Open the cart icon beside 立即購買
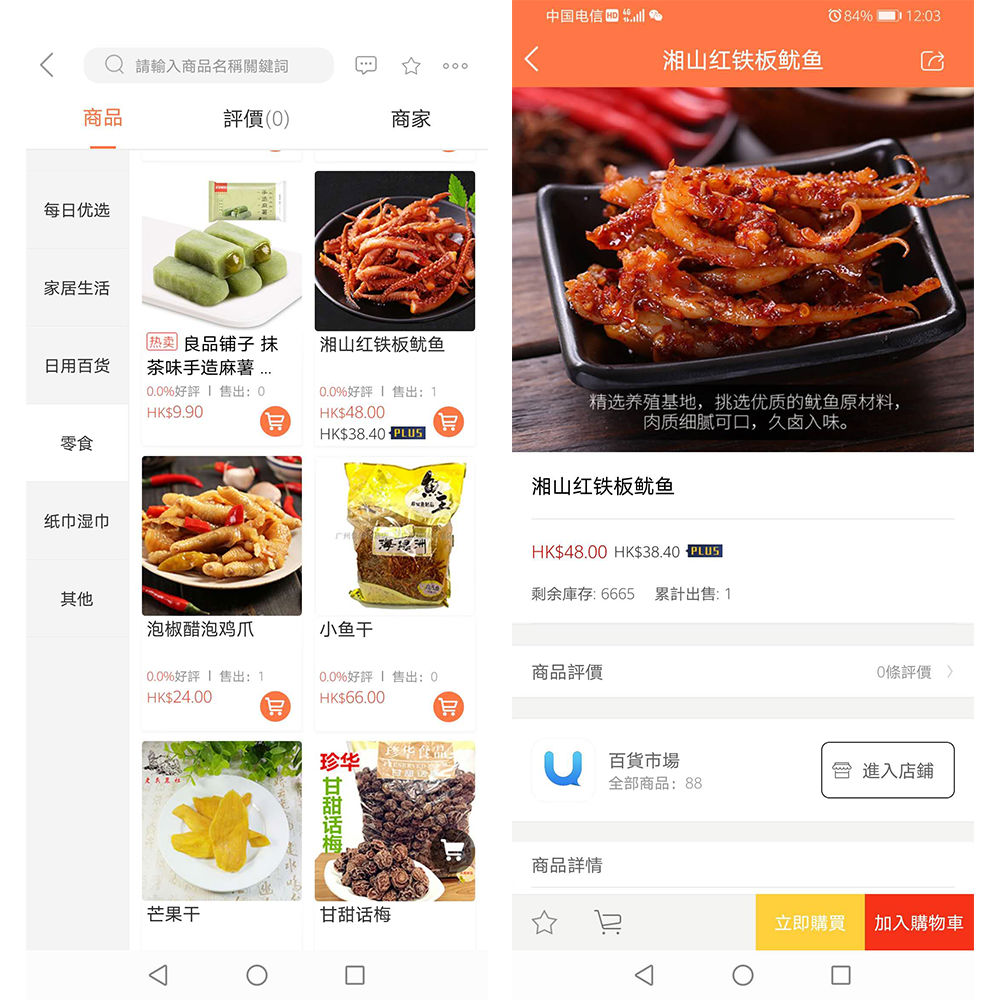This screenshot has height=1000, width=1000. [608, 922]
